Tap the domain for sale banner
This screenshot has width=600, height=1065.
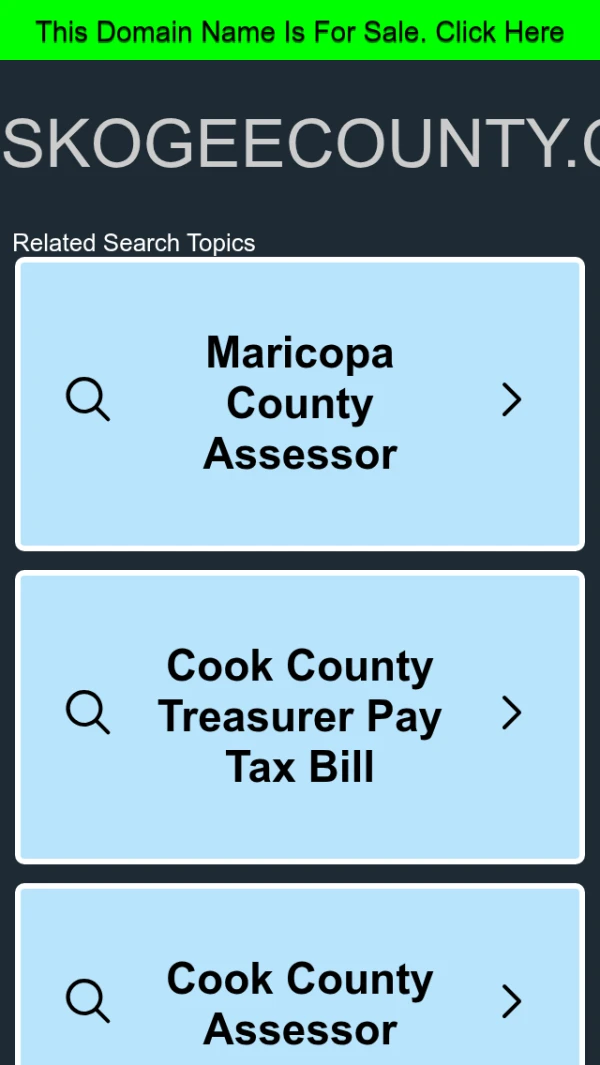(x=300, y=31)
